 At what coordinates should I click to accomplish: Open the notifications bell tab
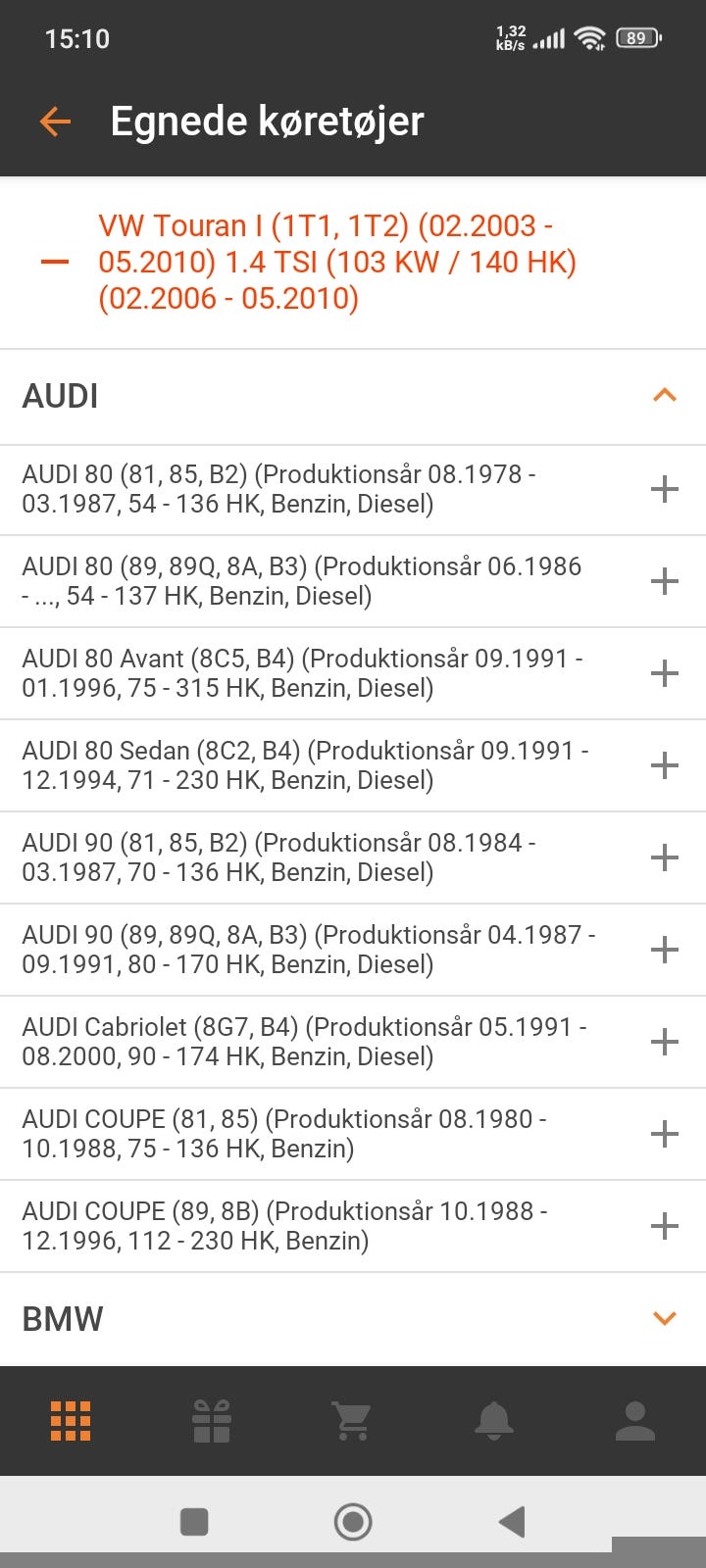[493, 1421]
